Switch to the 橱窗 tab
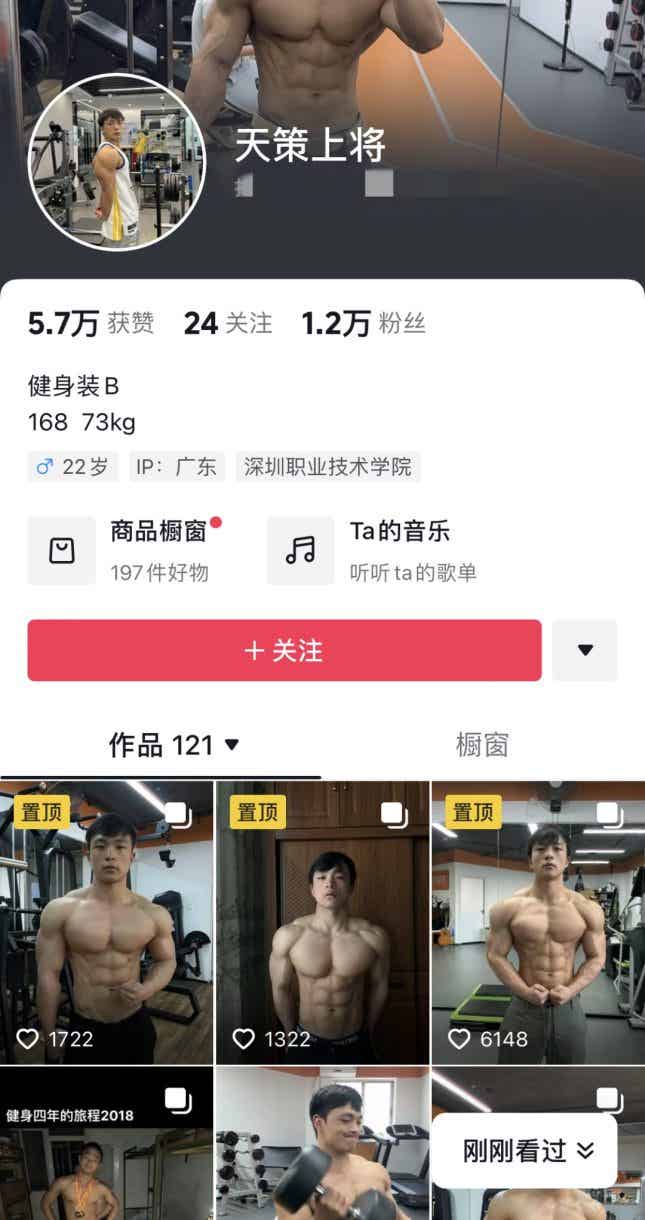 [x=482, y=745]
